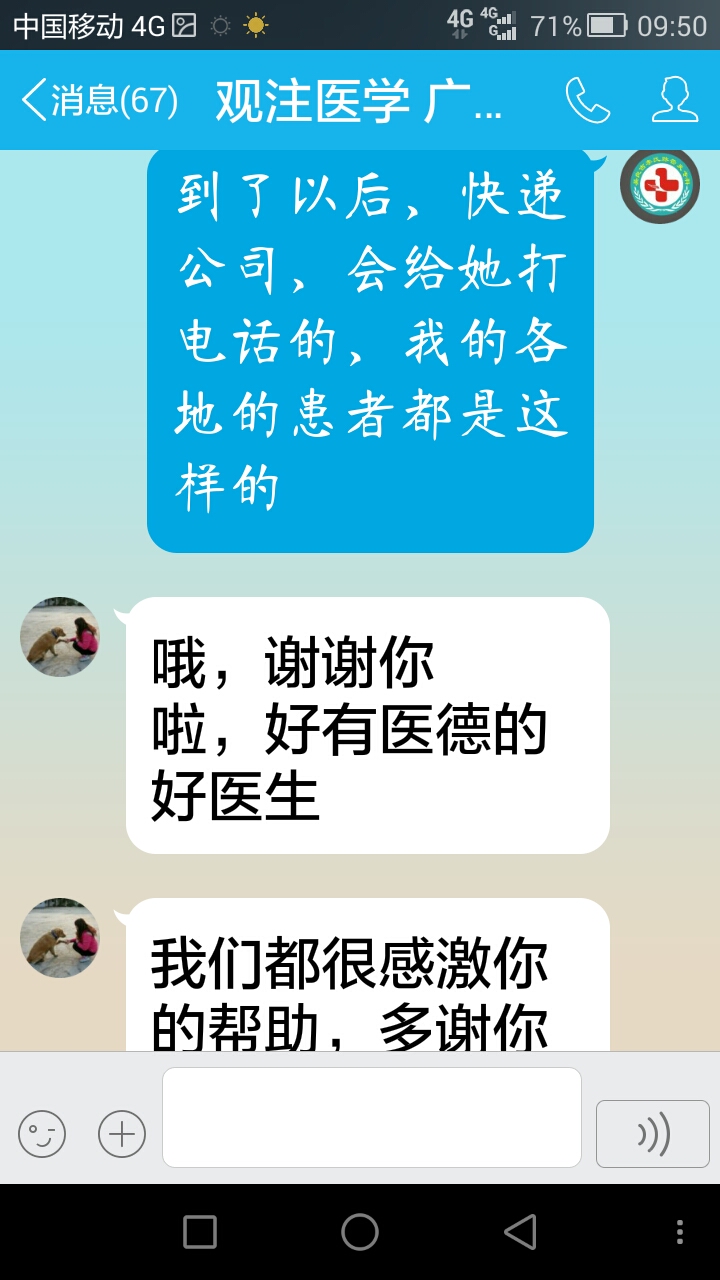Tap the system home button
Image resolution: width=720 pixels, height=1280 pixels.
[360, 1232]
